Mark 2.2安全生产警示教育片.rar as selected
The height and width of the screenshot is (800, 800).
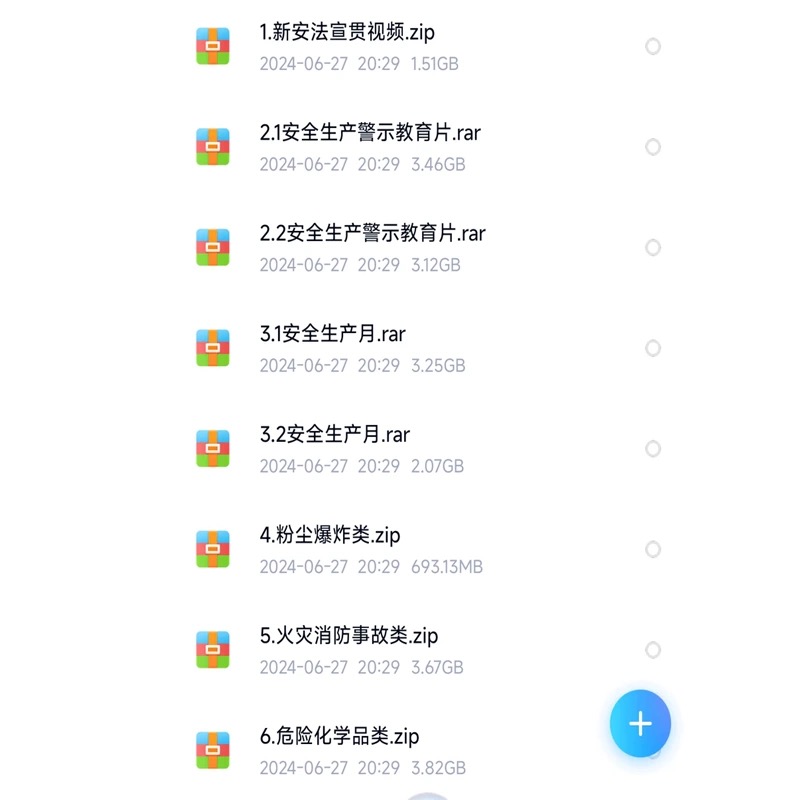pyautogui.click(x=653, y=248)
